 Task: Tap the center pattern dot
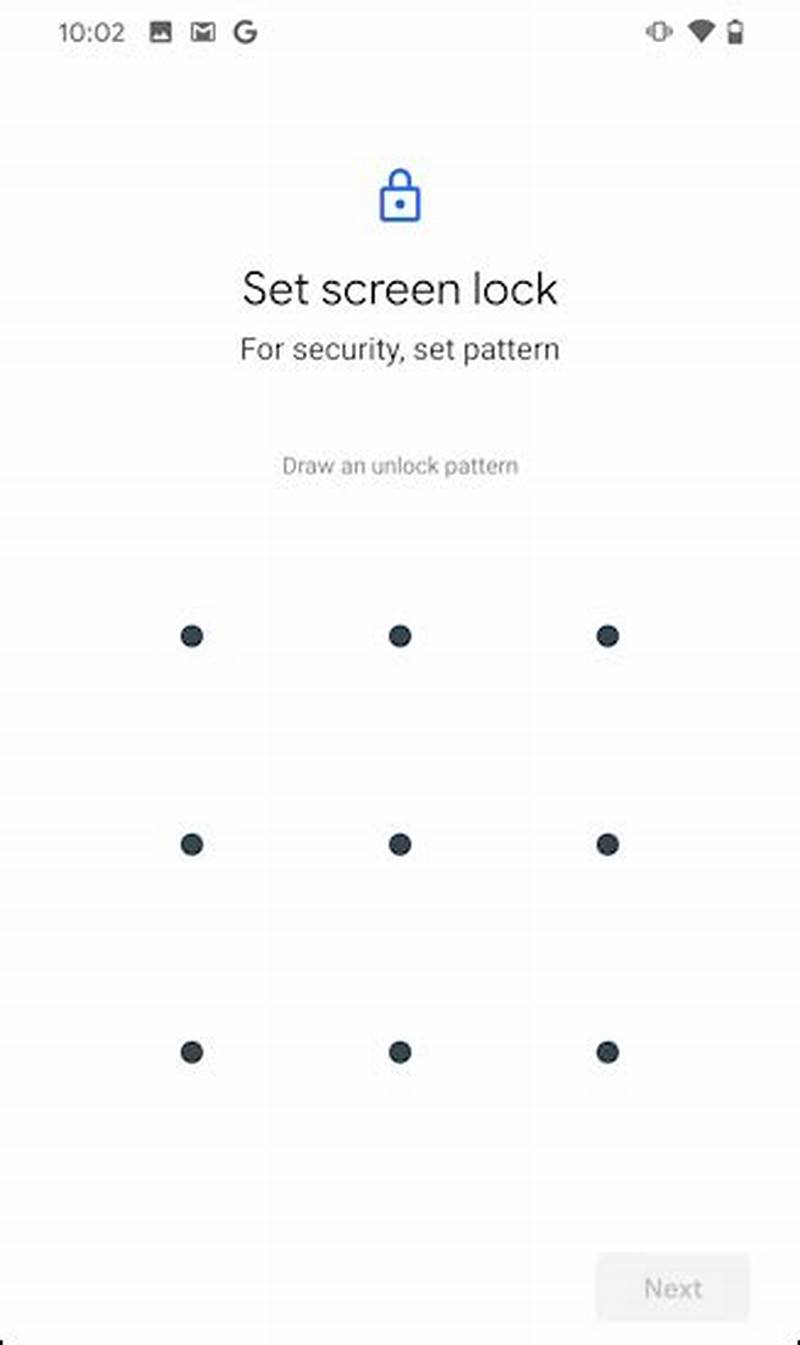click(399, 845)
